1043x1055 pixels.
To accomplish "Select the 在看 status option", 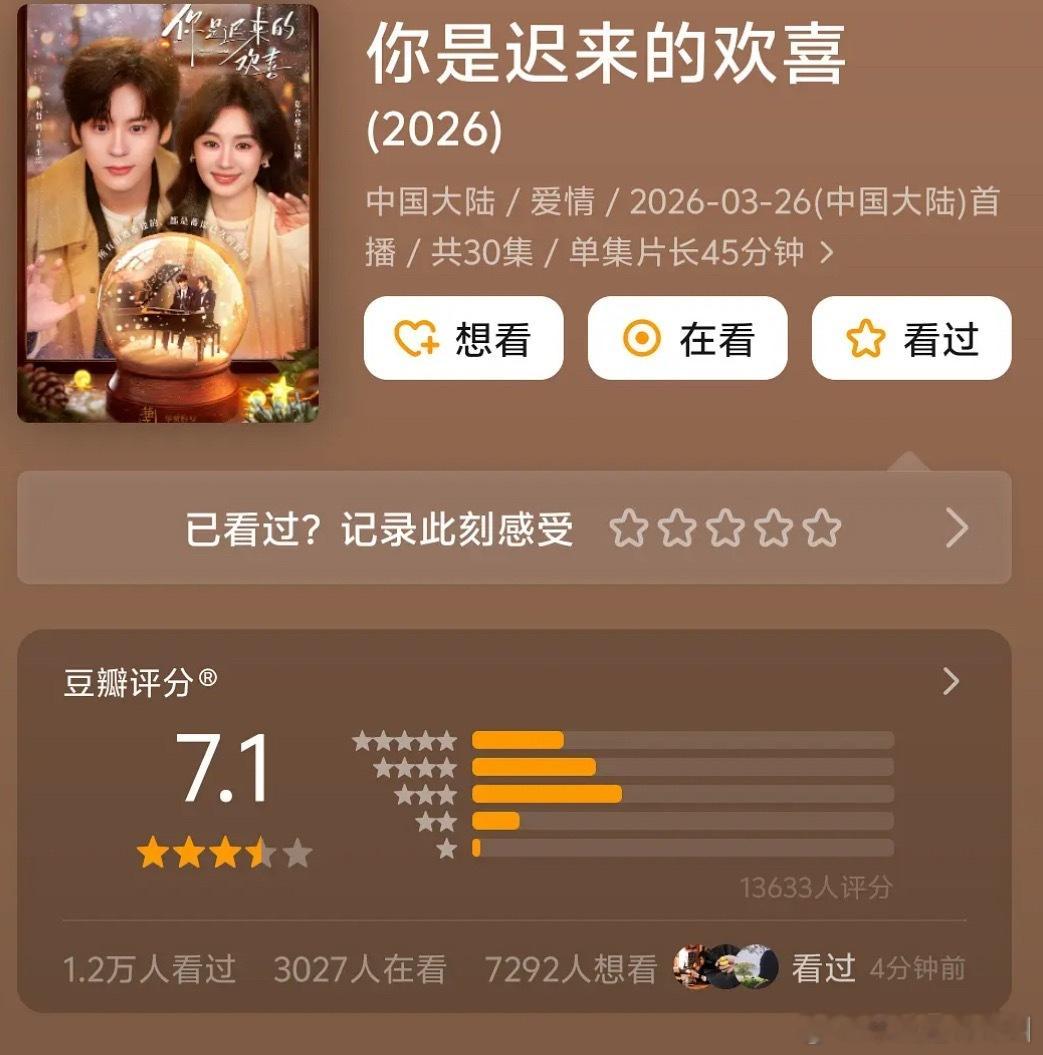I will click(x=689, y=339).
